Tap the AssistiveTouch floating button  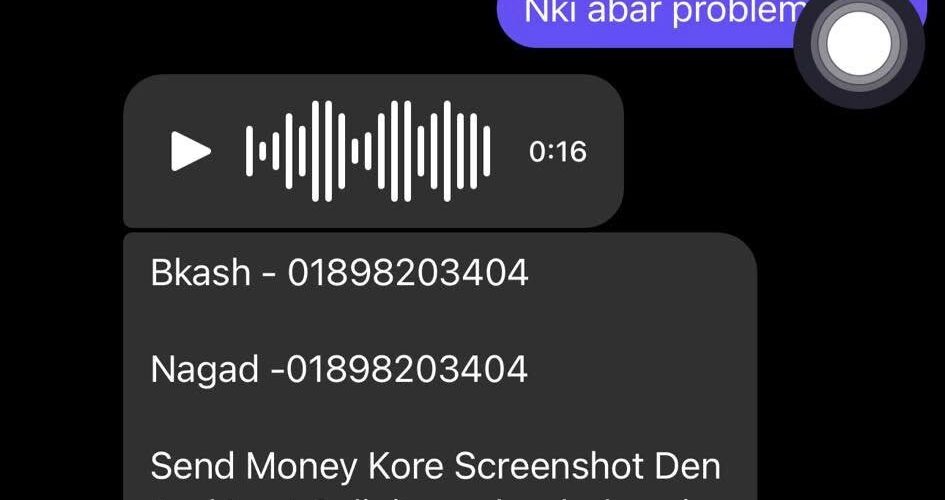(x=858, y=42)
